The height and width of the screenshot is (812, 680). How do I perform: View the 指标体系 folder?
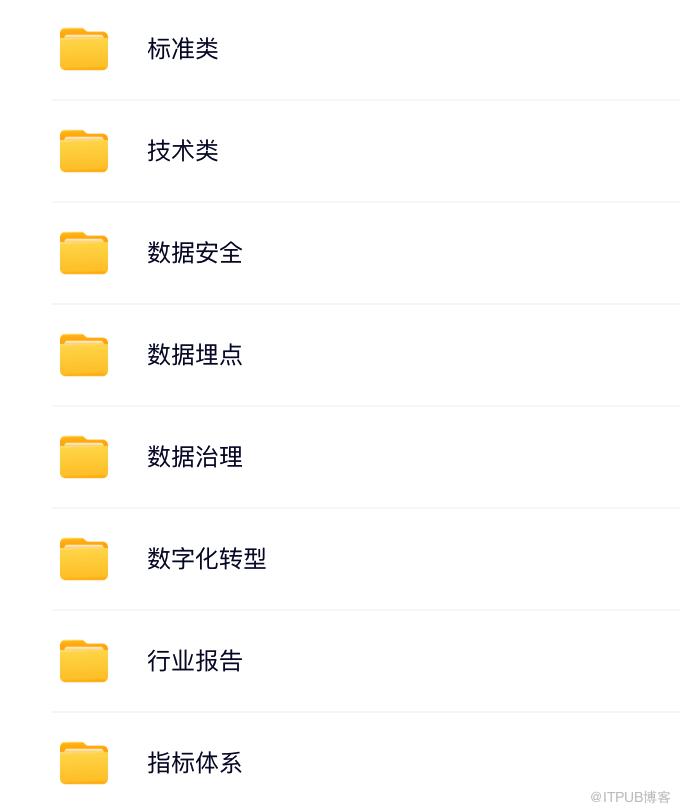[x=195, y=763]
